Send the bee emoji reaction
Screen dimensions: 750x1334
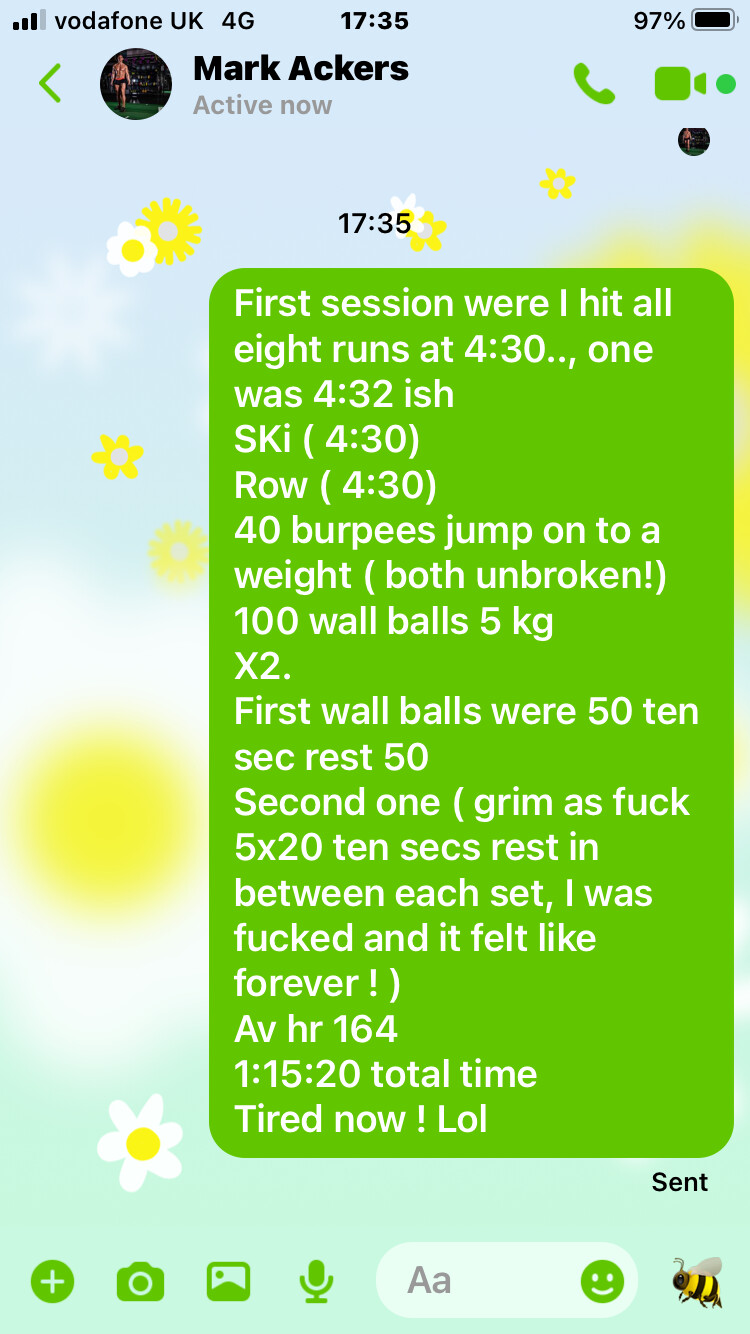coord(697,1281)
